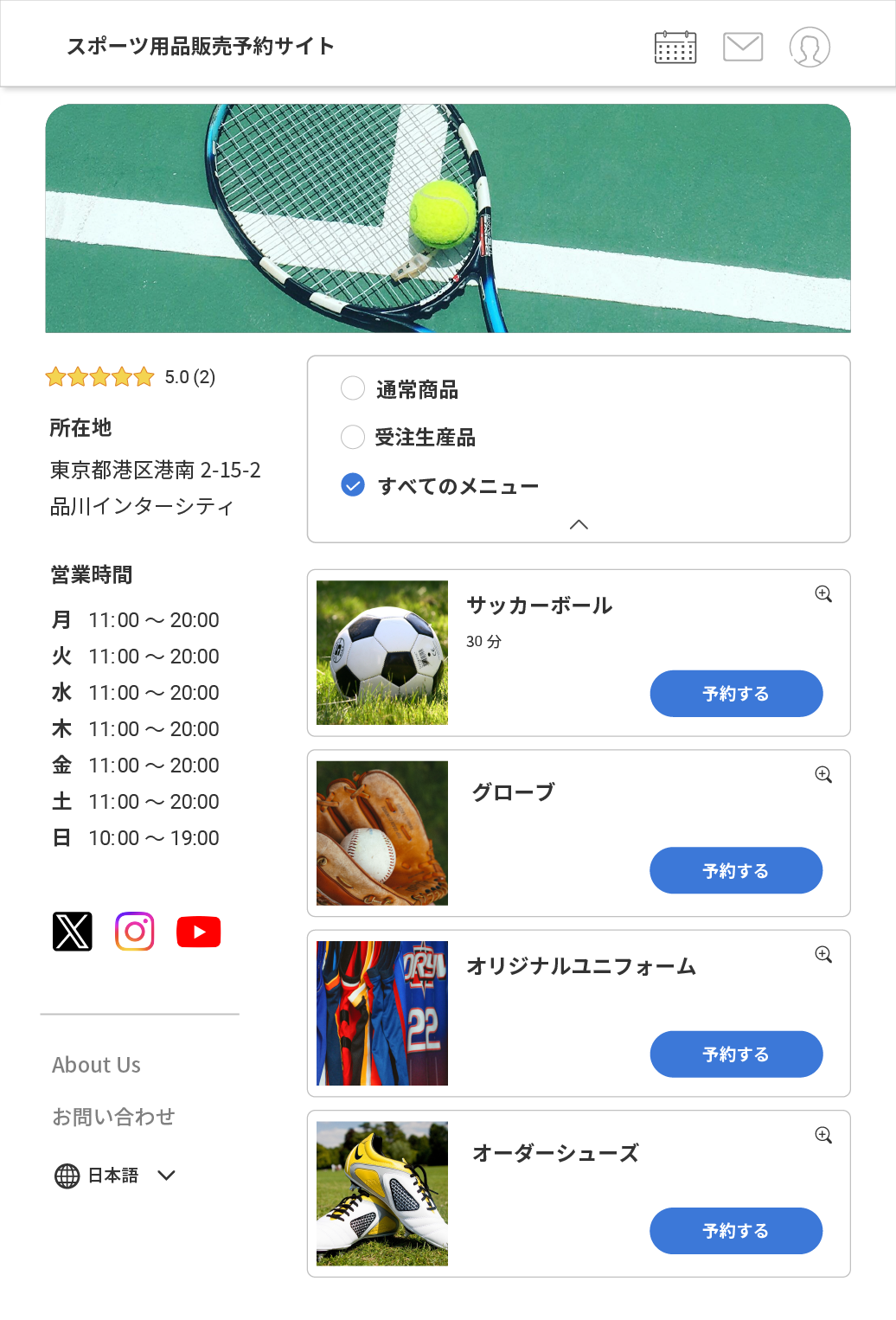Open the magnifier on the グローブ card

tap(823, 775)
